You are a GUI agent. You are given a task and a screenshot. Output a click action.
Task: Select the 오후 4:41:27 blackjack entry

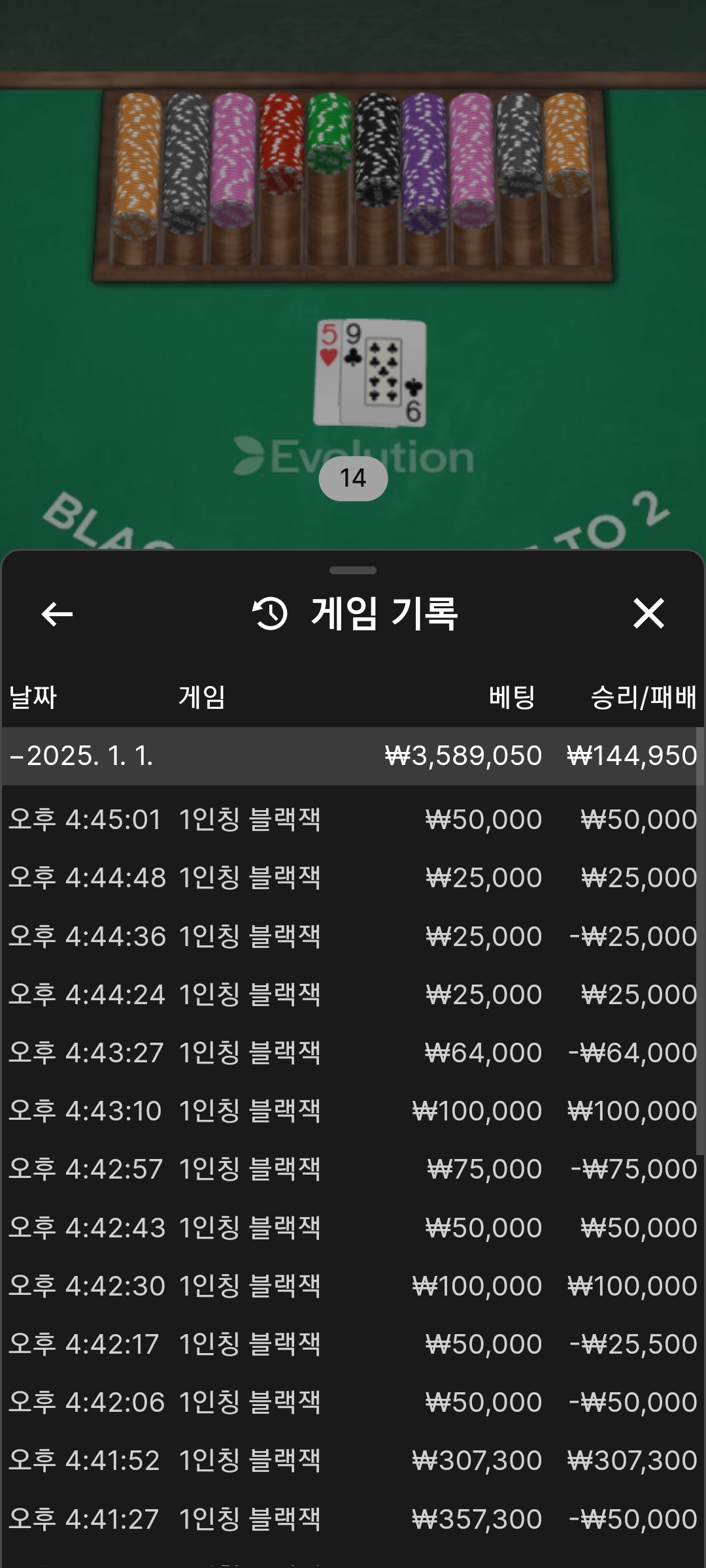pos(353,1519)
